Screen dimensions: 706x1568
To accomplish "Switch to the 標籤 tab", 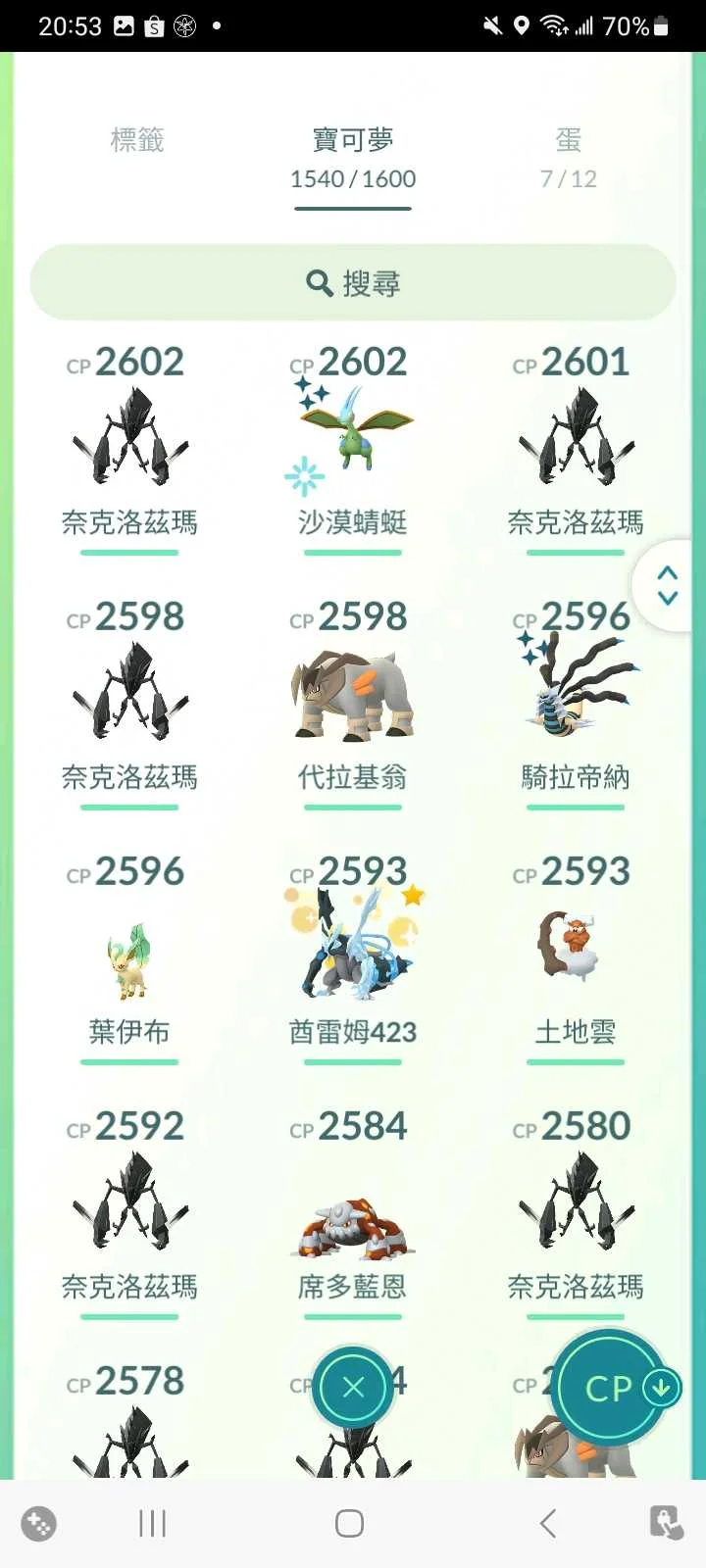I will pos(137,141).
